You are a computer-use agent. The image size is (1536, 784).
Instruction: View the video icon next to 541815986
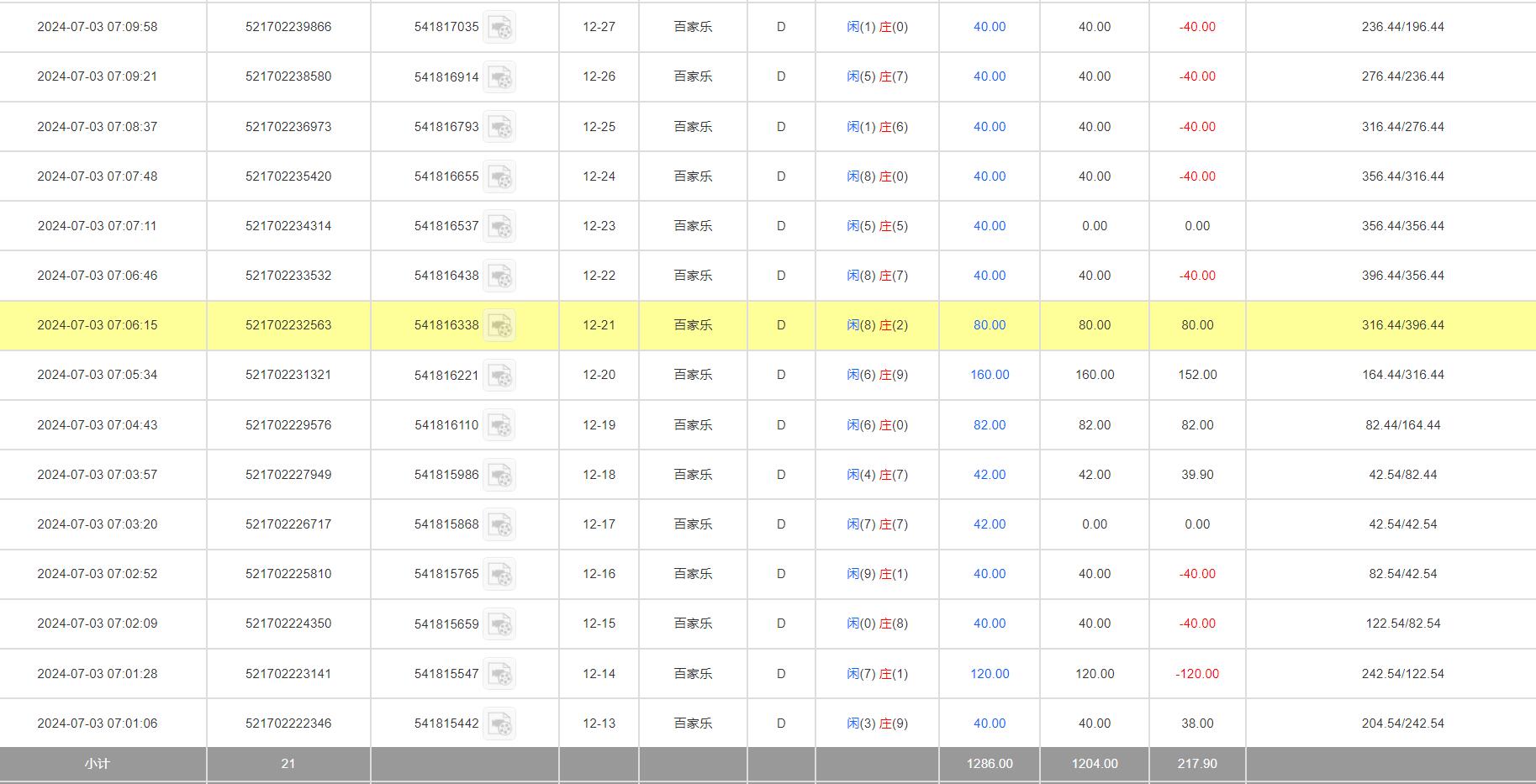tap(499, 475)
